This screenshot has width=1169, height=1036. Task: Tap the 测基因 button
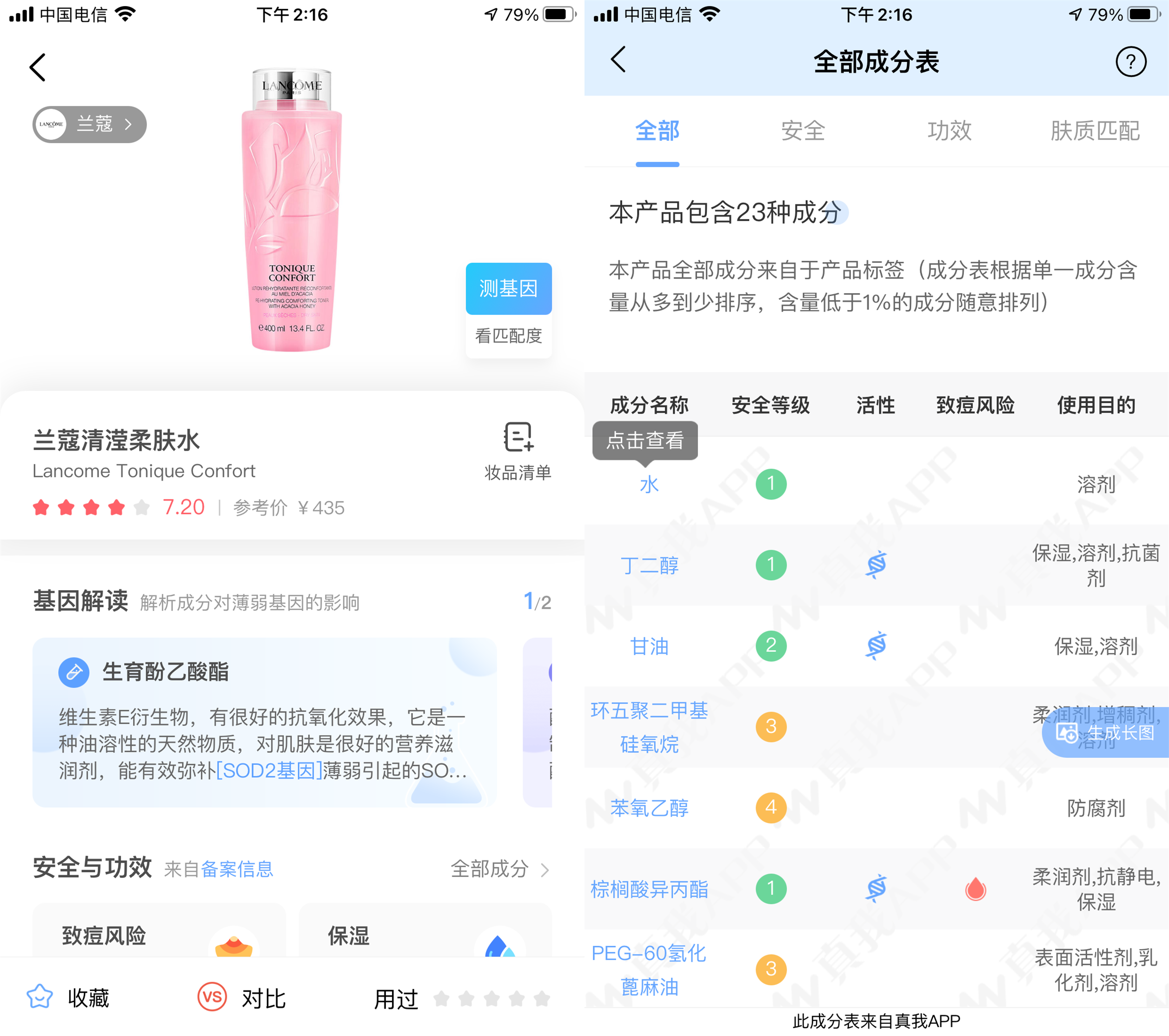pos(508,288)
